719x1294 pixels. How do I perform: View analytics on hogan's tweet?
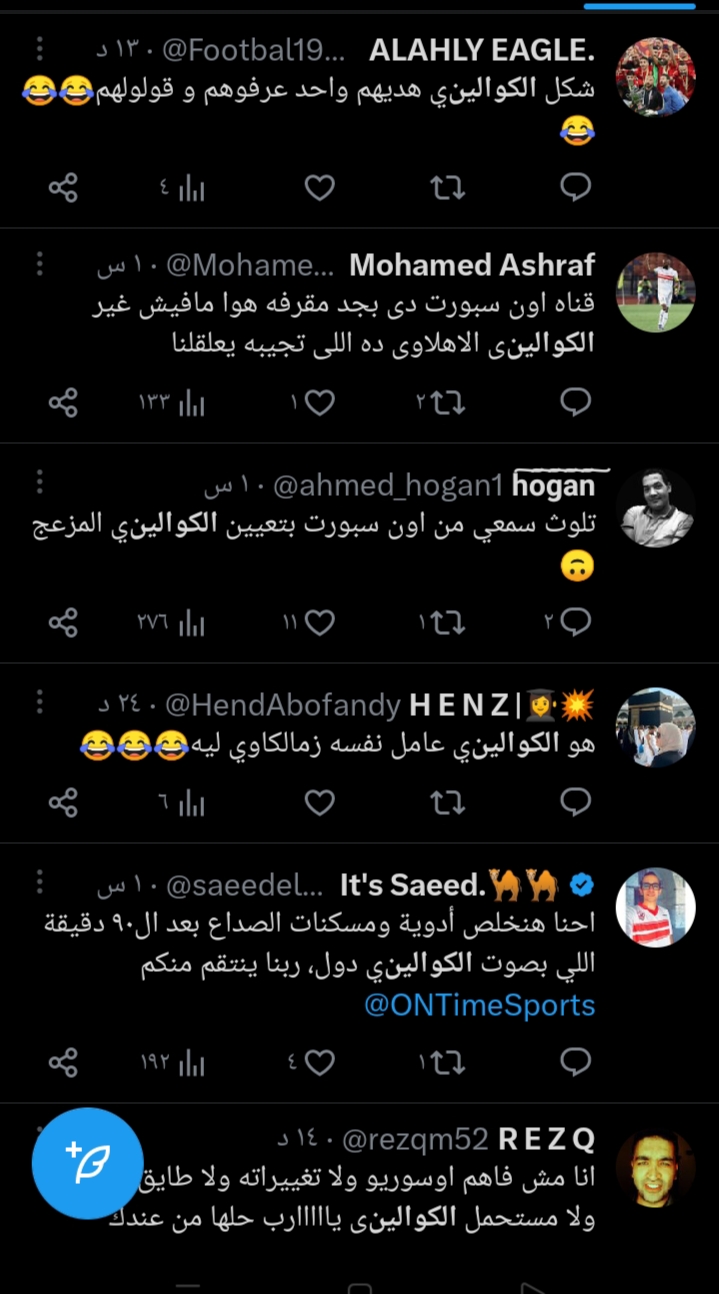[x=190, y=623]
